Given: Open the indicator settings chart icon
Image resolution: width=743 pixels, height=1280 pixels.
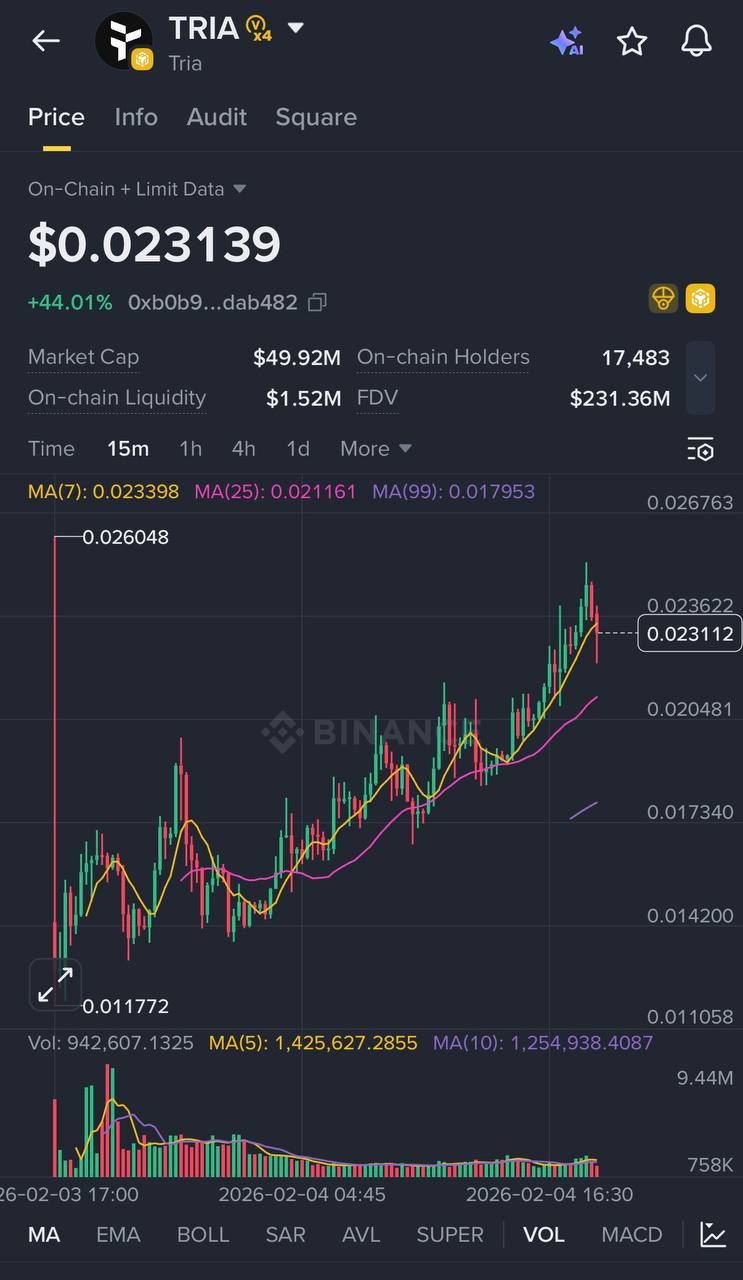Looking at the screenshot, I should coord(713,1235).
